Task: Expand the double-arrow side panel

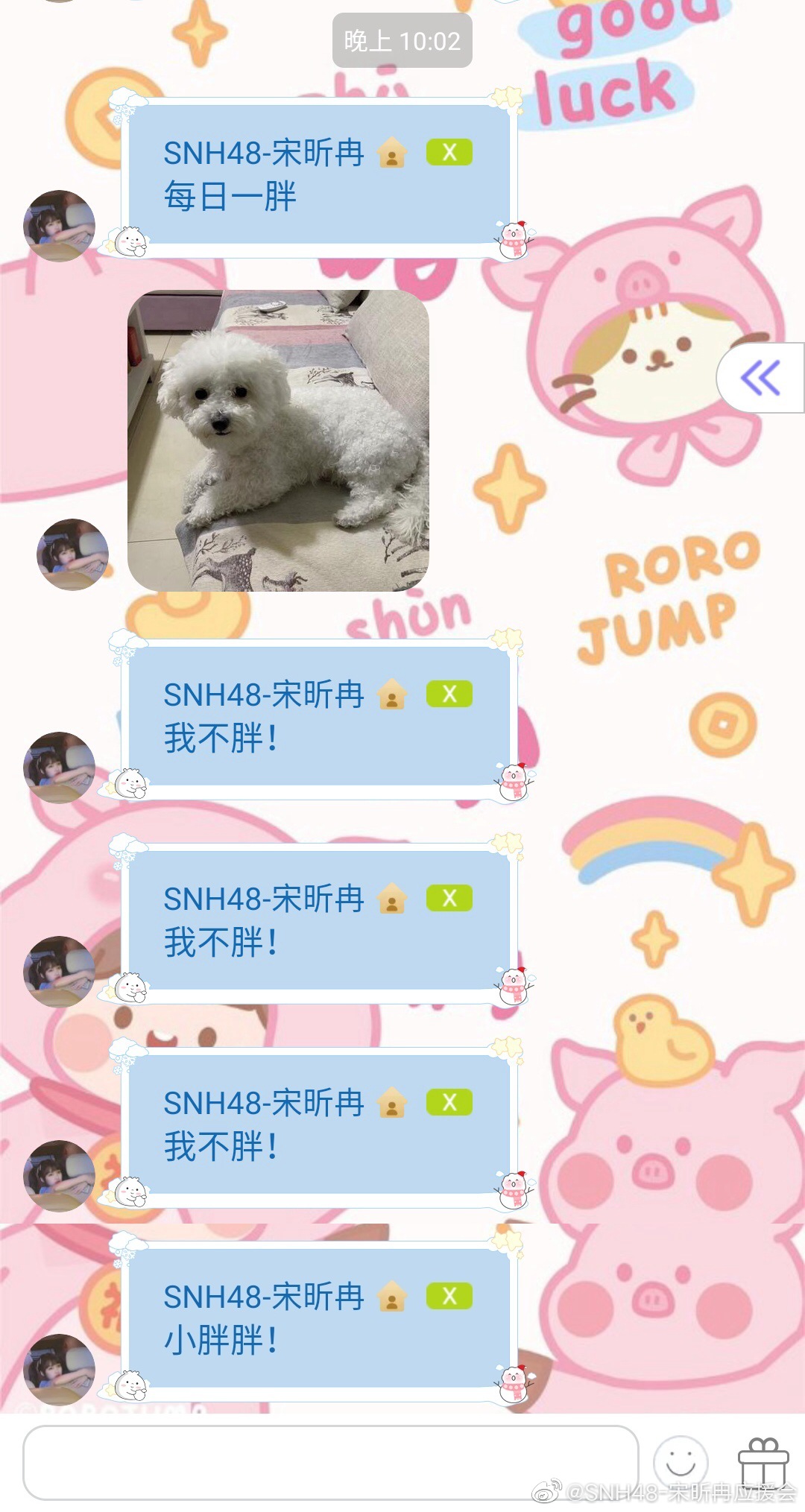Action: click(x=760, y=378)
